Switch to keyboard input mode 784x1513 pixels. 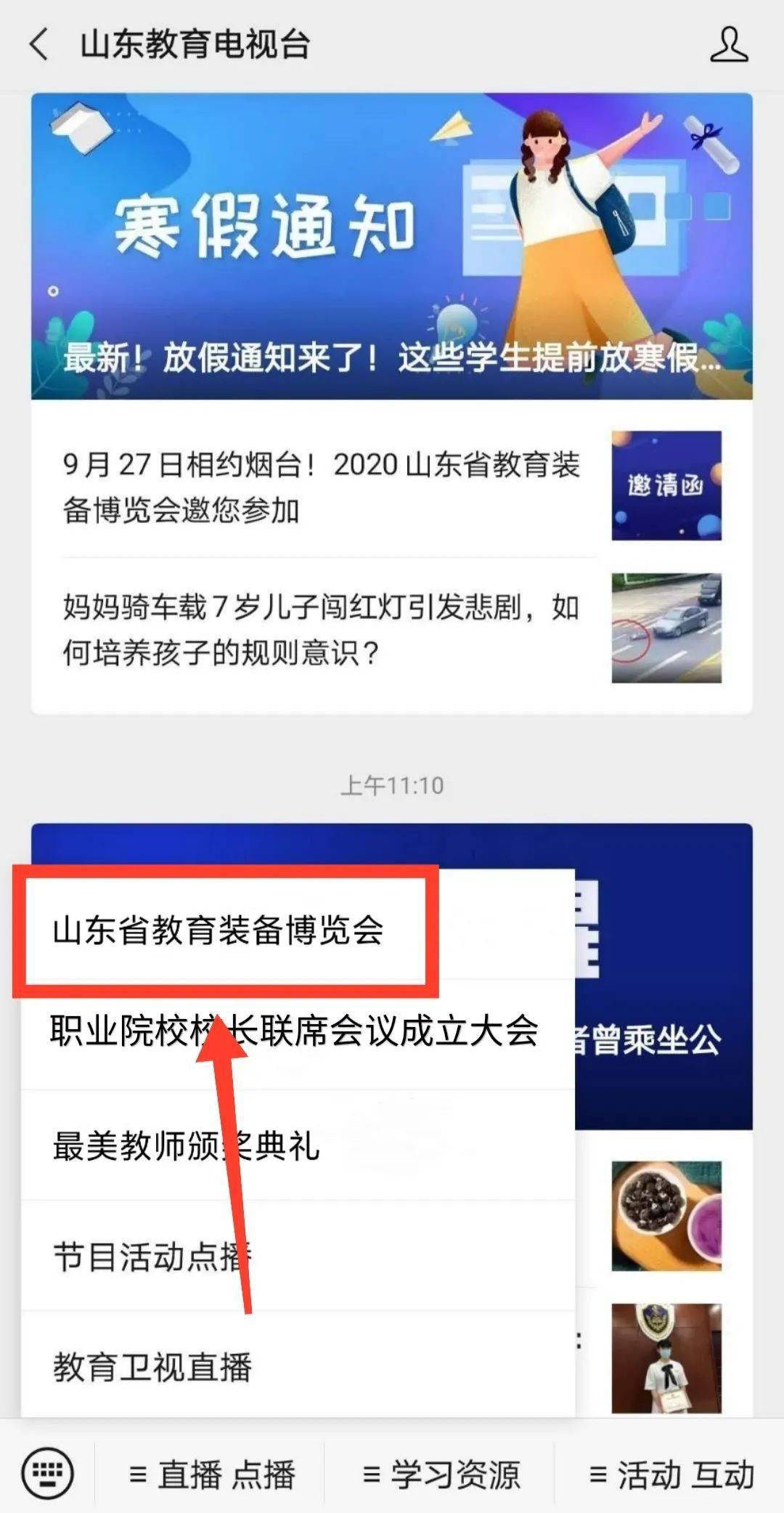(x=48, y=1474)
